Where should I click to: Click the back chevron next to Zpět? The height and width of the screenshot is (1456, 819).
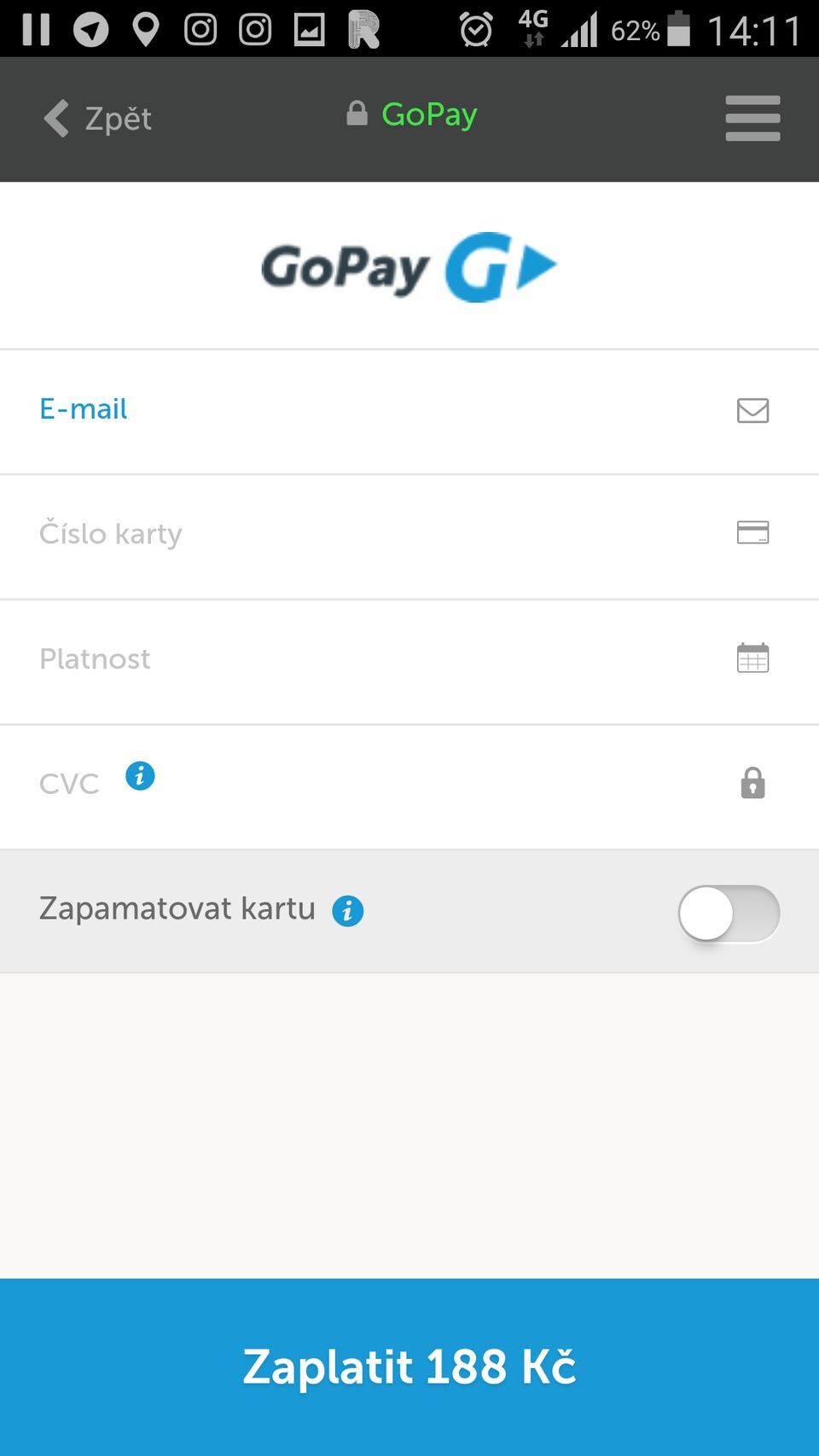click(55, 119)
